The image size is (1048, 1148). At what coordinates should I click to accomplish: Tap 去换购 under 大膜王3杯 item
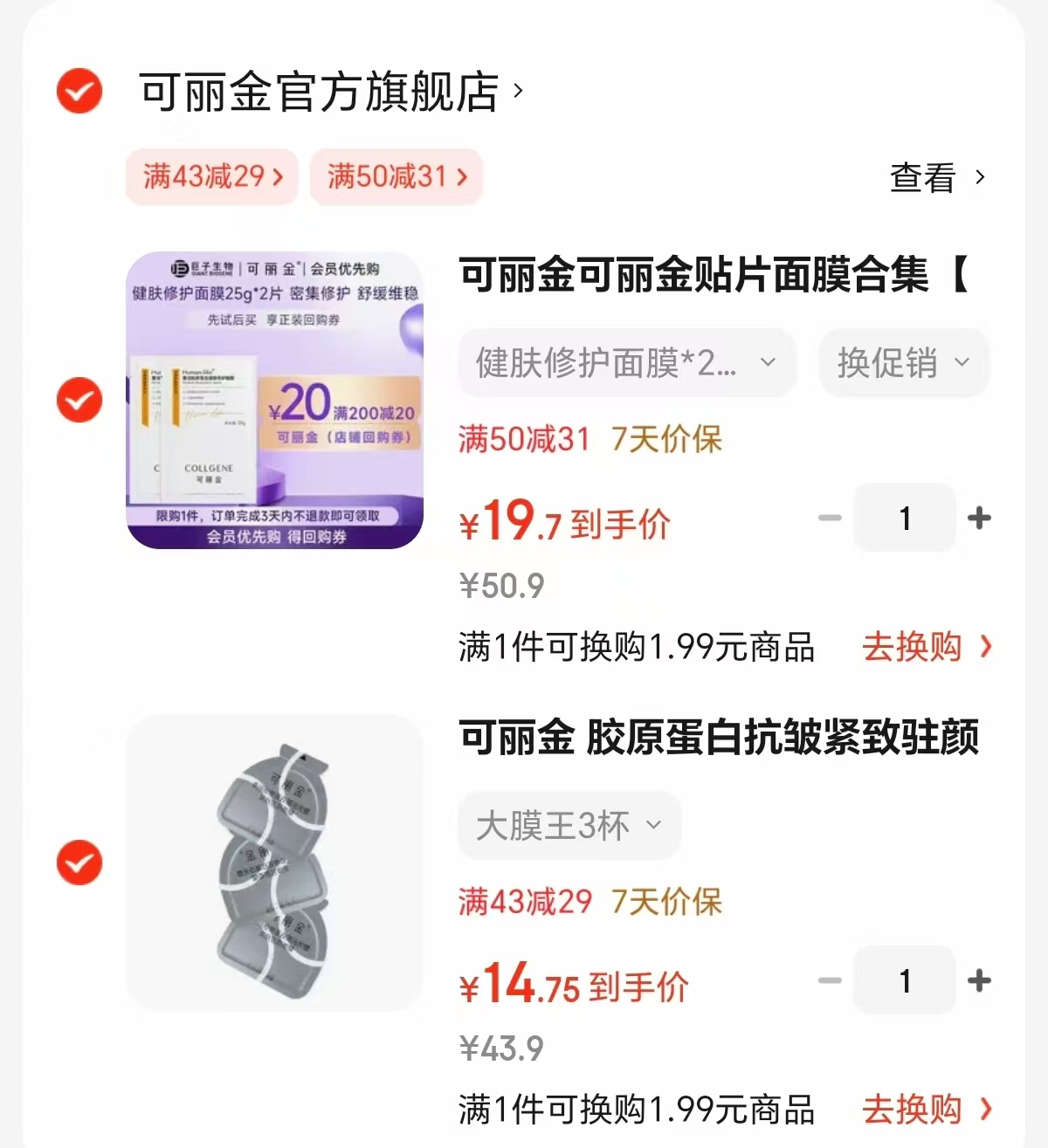[927, 1110]
